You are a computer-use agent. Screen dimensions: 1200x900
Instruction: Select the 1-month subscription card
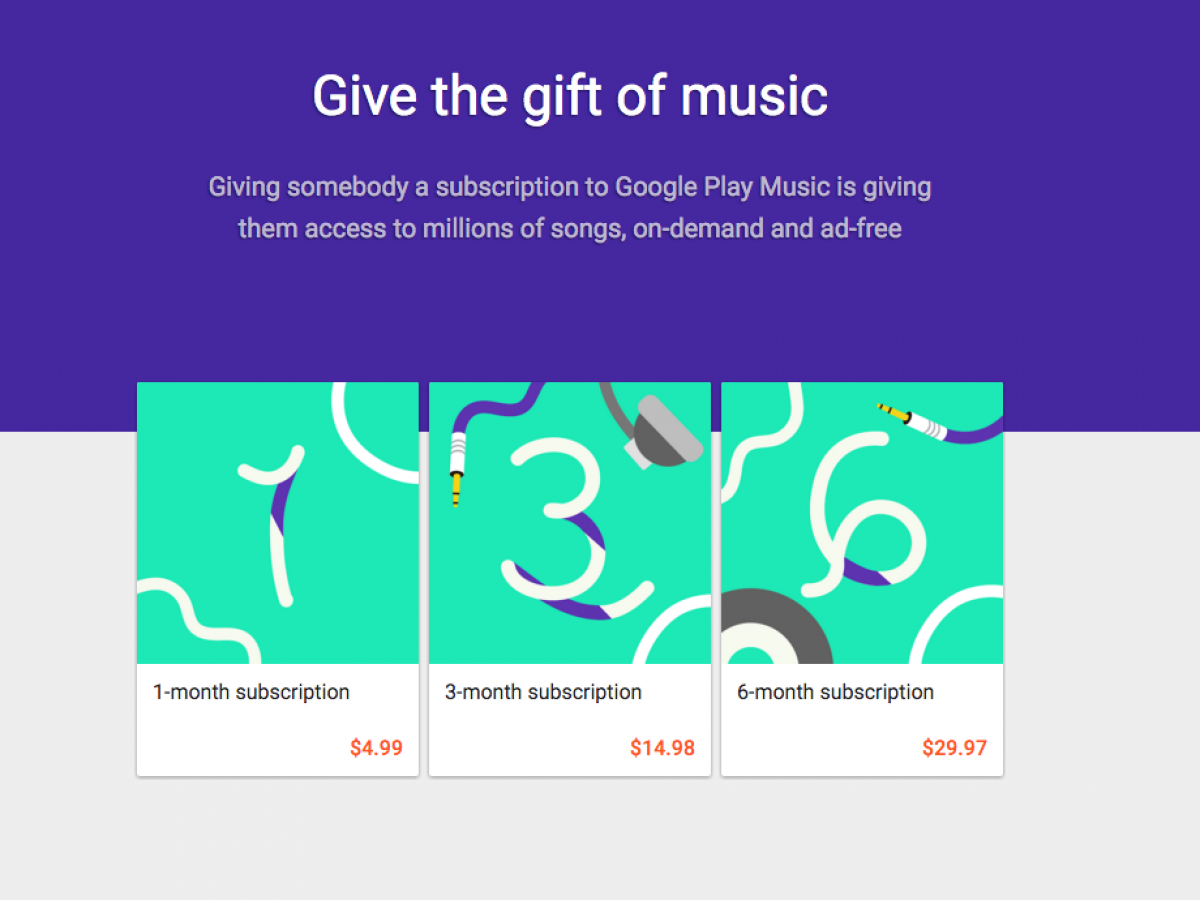click(x=277, y=578)
